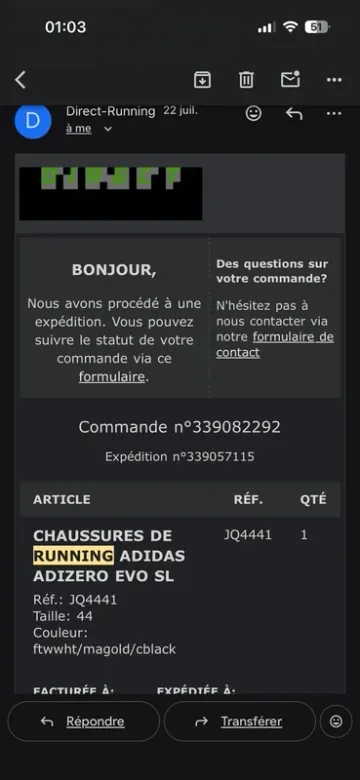Open the formulaire de contact link

275,345
